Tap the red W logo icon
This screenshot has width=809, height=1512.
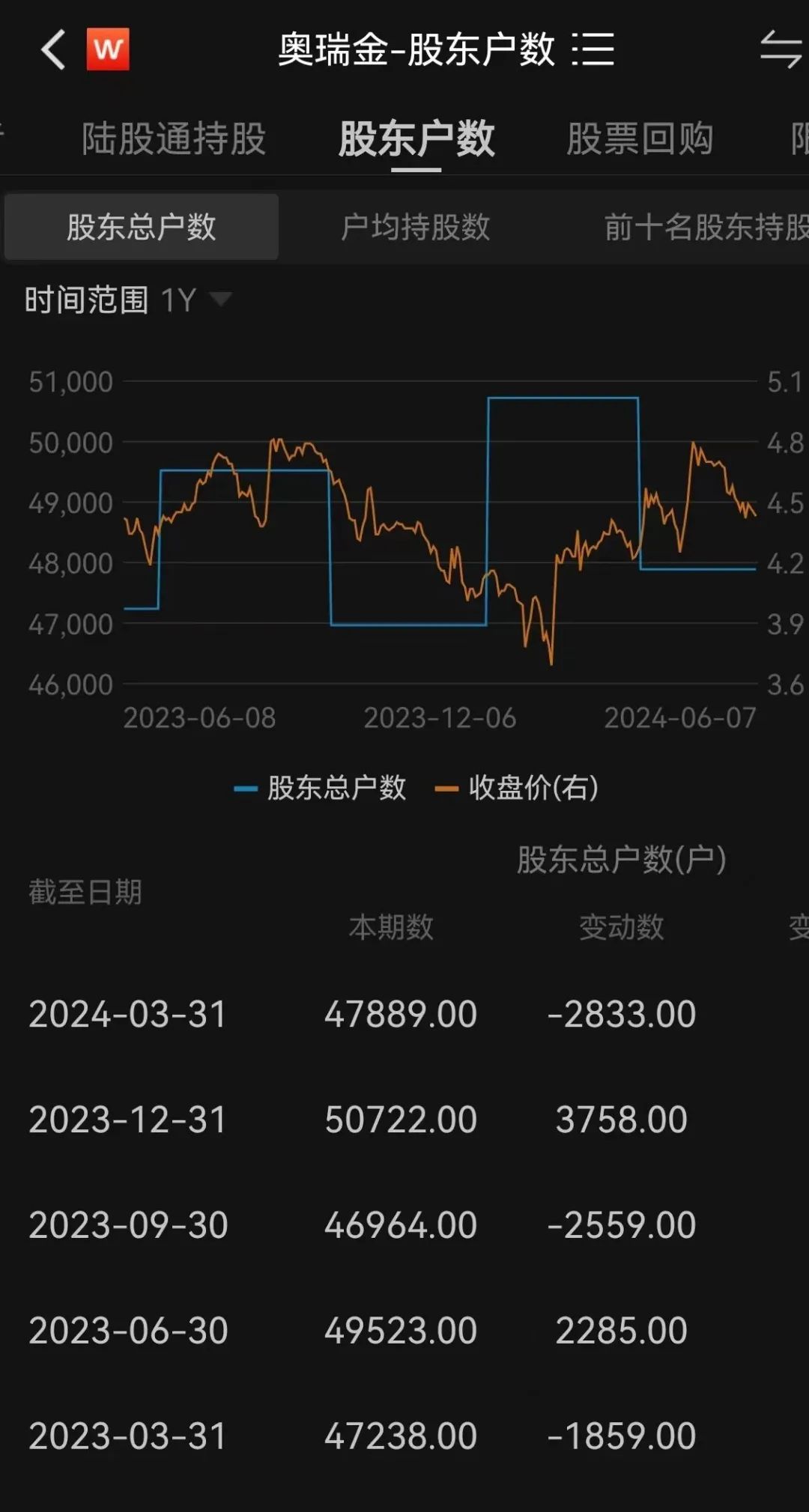(108, 49)
